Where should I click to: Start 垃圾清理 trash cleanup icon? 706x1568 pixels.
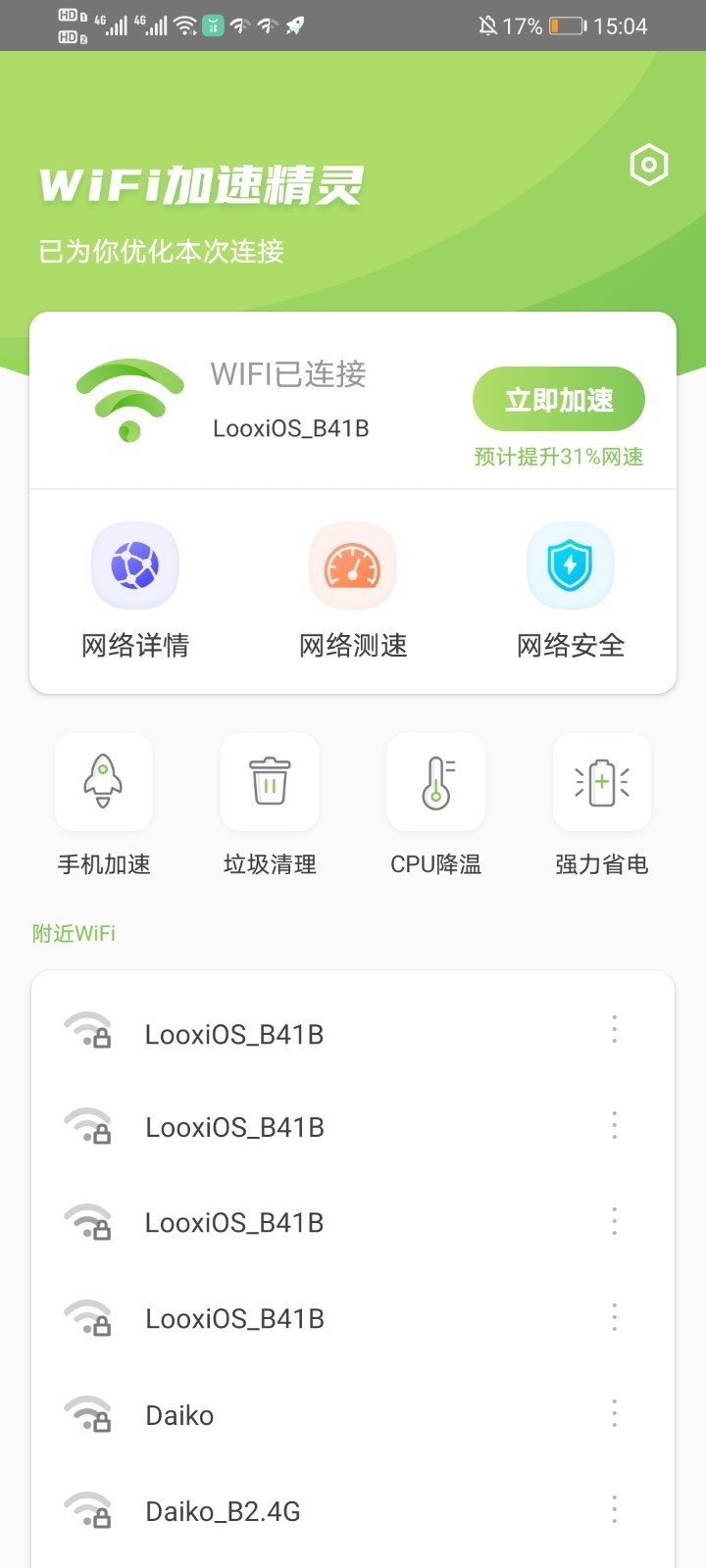tap(270, 782)
